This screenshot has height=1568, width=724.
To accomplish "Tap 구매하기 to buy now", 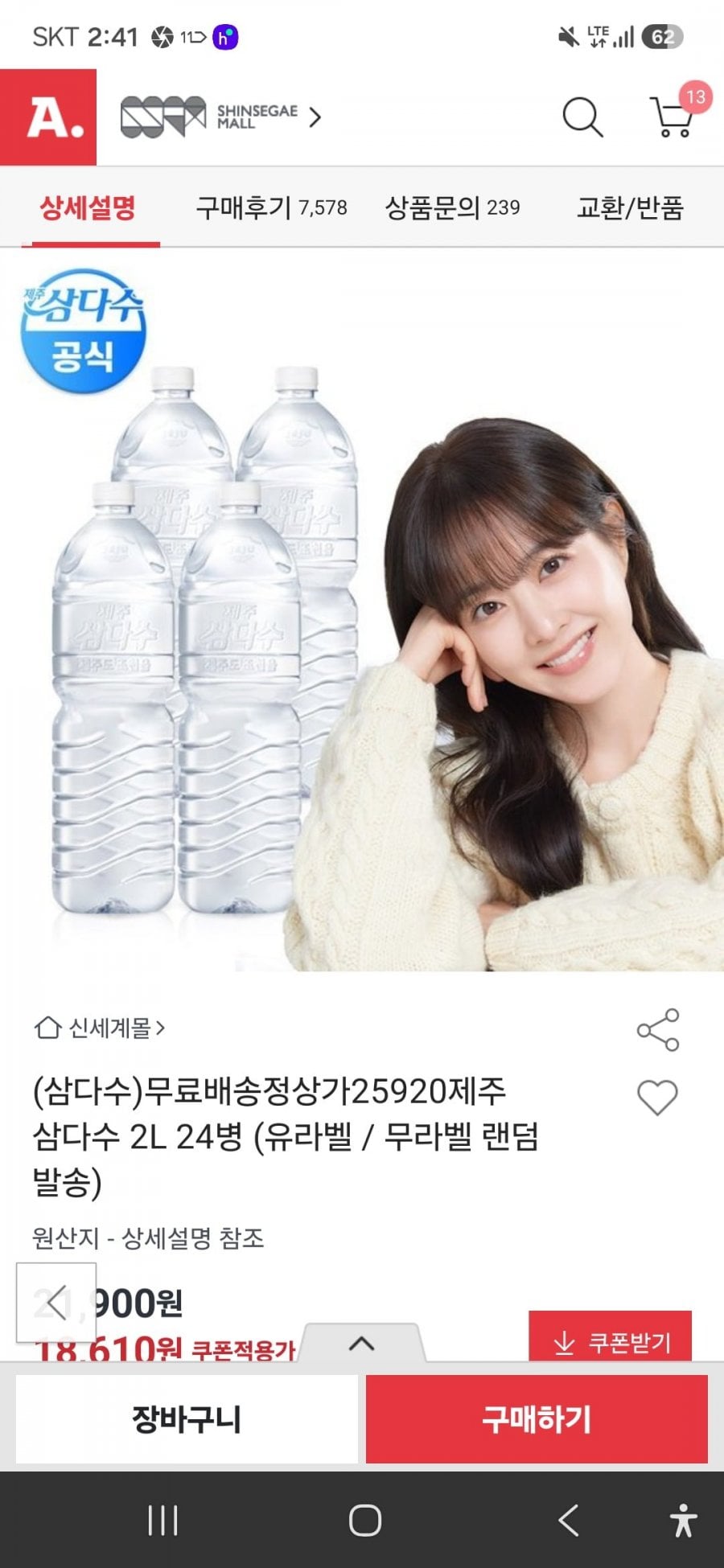I will (537, 1419).
